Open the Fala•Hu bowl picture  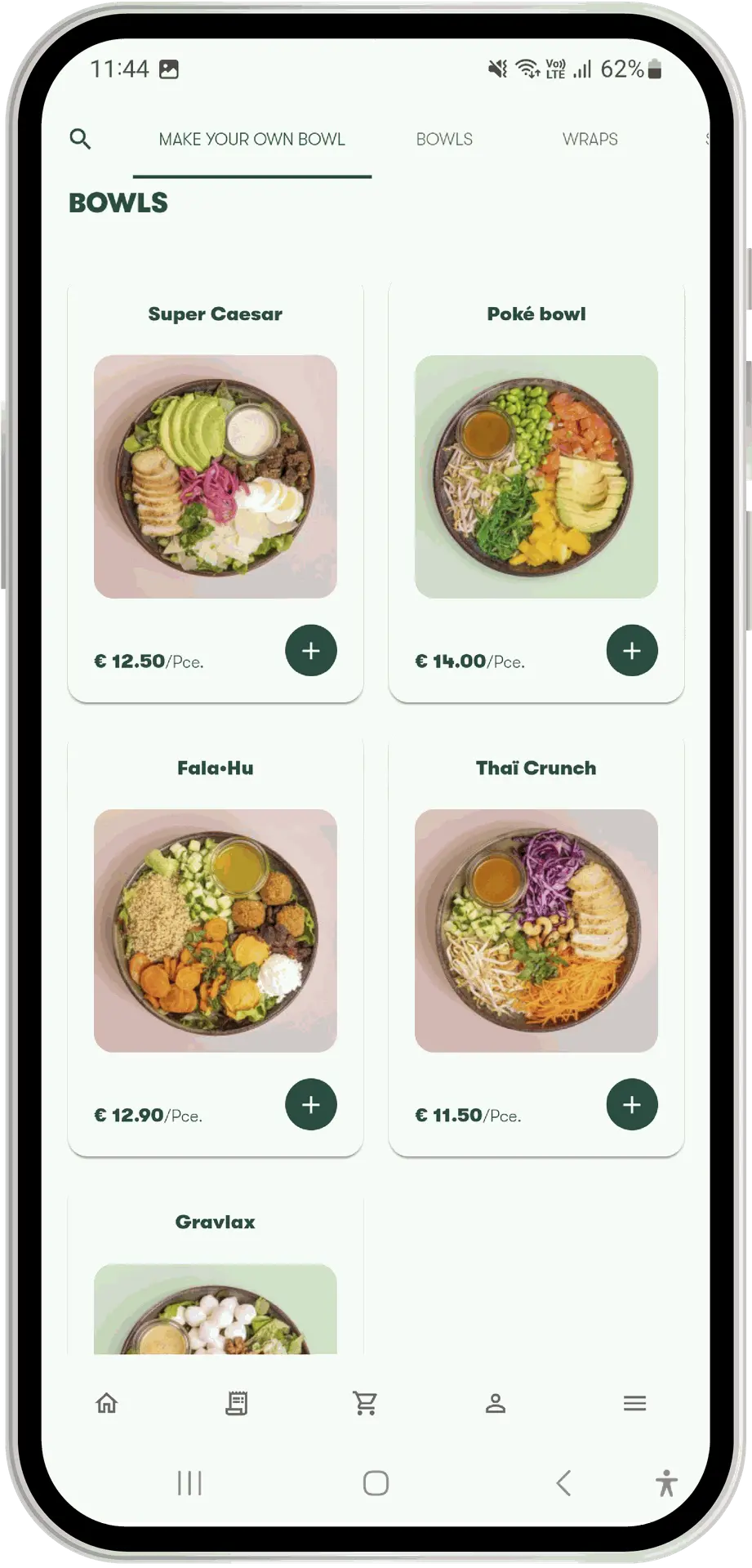pos(216,930)
